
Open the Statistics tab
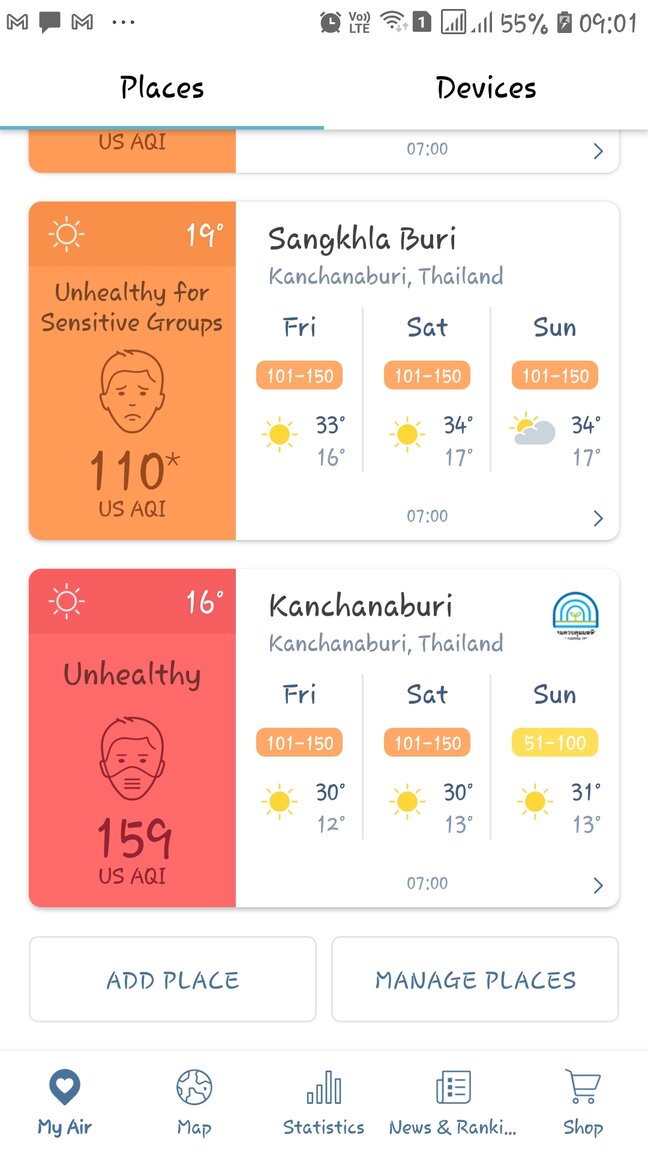click(323, 1101)
